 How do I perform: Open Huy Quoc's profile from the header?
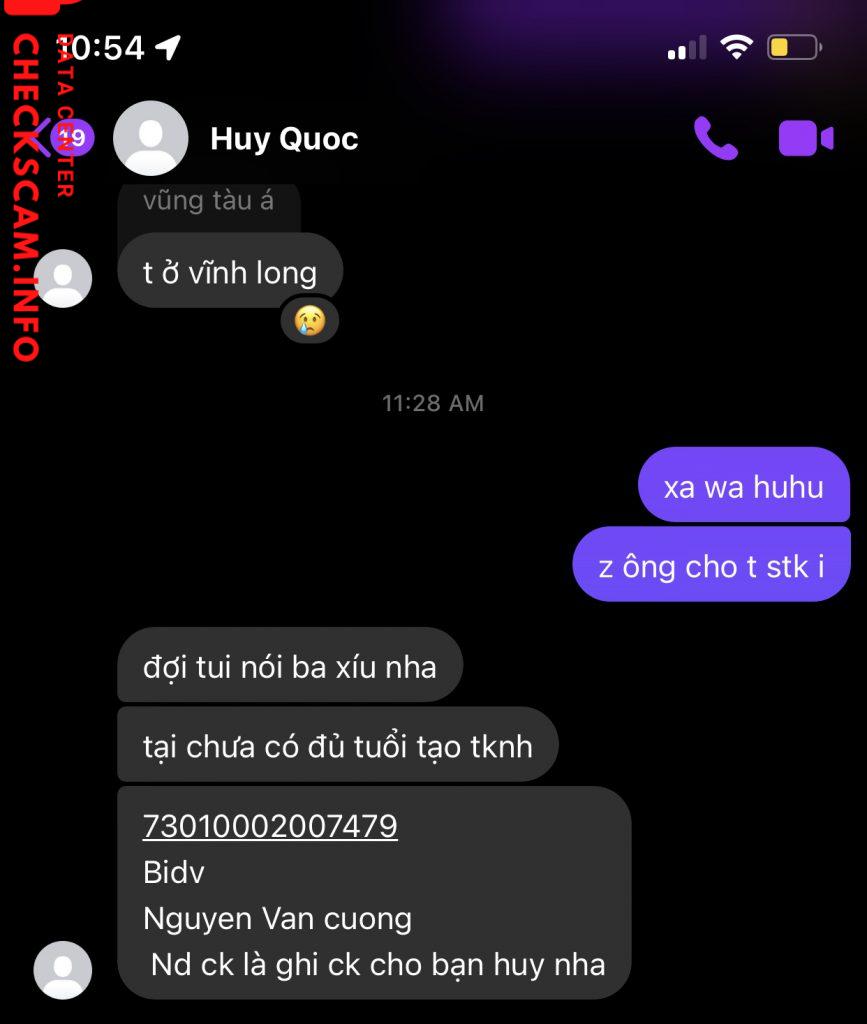pos(284,139)
